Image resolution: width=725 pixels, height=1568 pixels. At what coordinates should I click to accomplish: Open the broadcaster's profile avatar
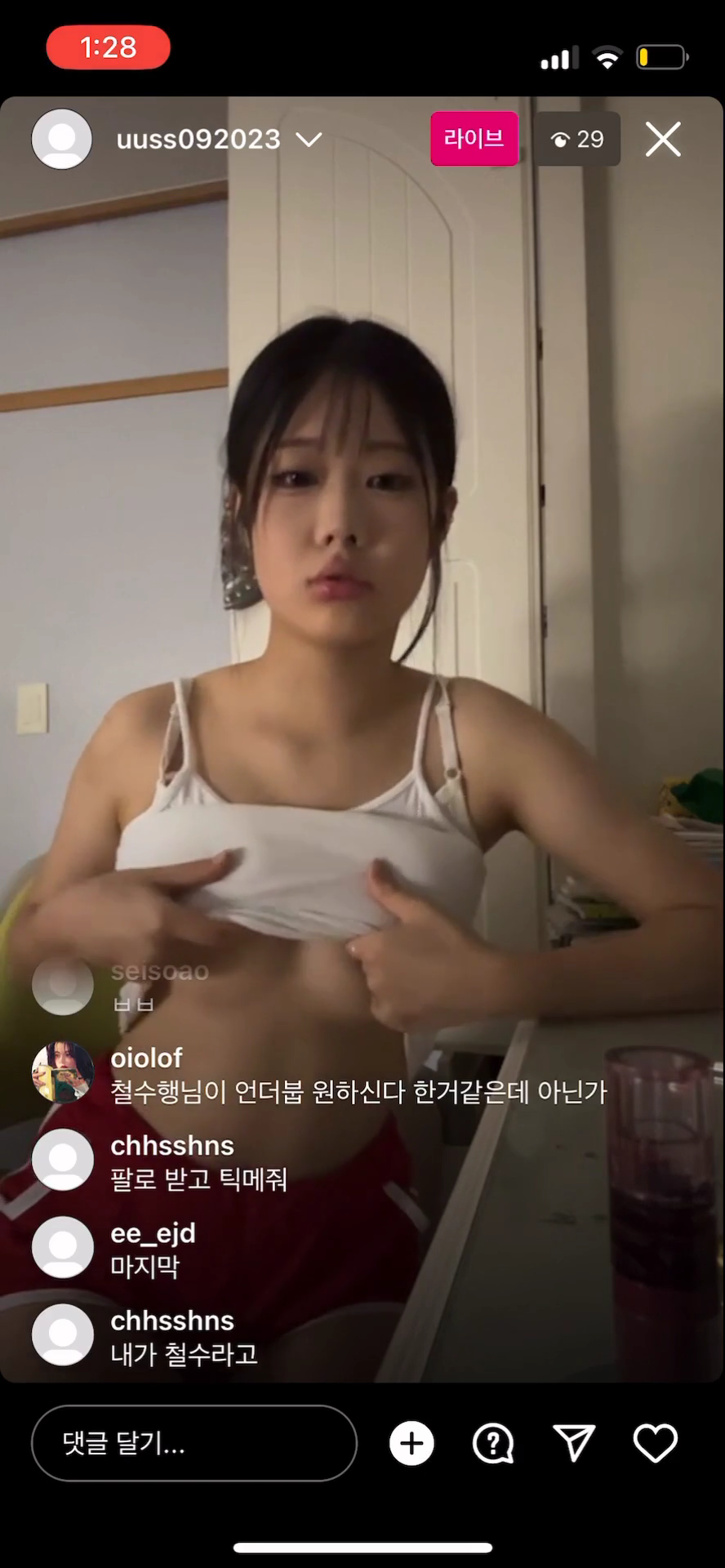tap(62, 140)
